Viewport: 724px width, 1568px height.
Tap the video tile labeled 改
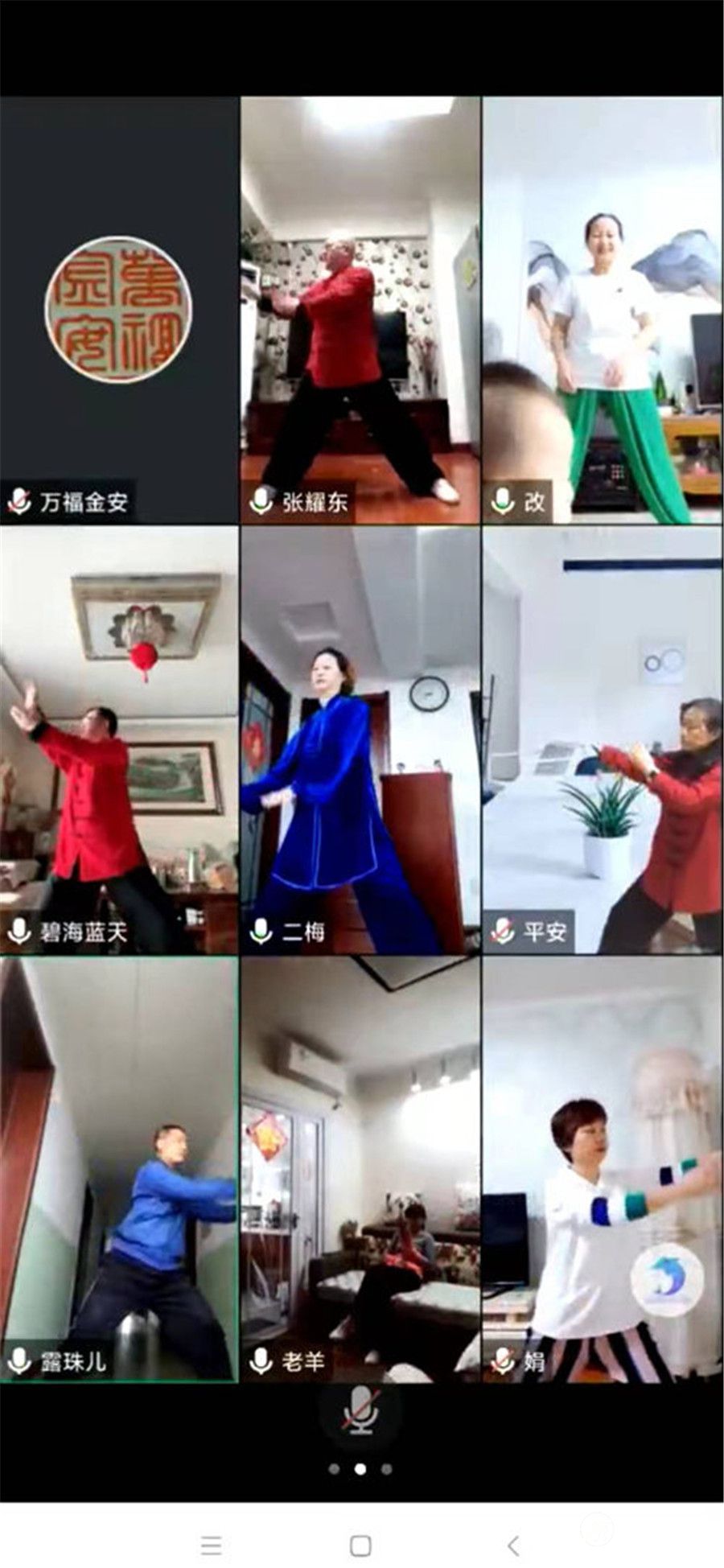(x=602, y=311)
